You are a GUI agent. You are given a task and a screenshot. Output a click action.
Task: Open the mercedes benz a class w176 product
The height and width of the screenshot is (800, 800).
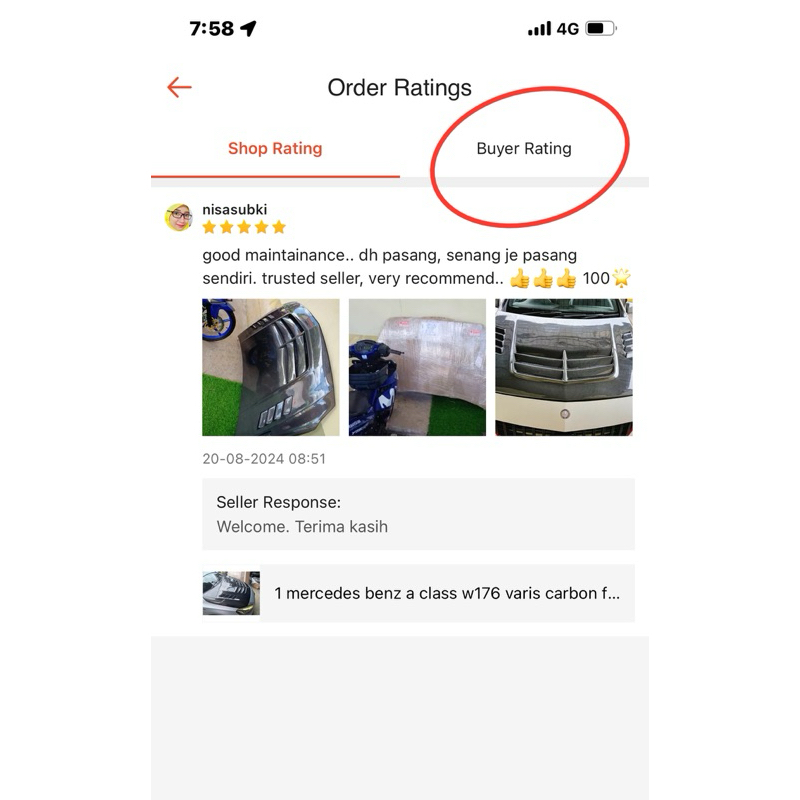(x=418, y=593)
